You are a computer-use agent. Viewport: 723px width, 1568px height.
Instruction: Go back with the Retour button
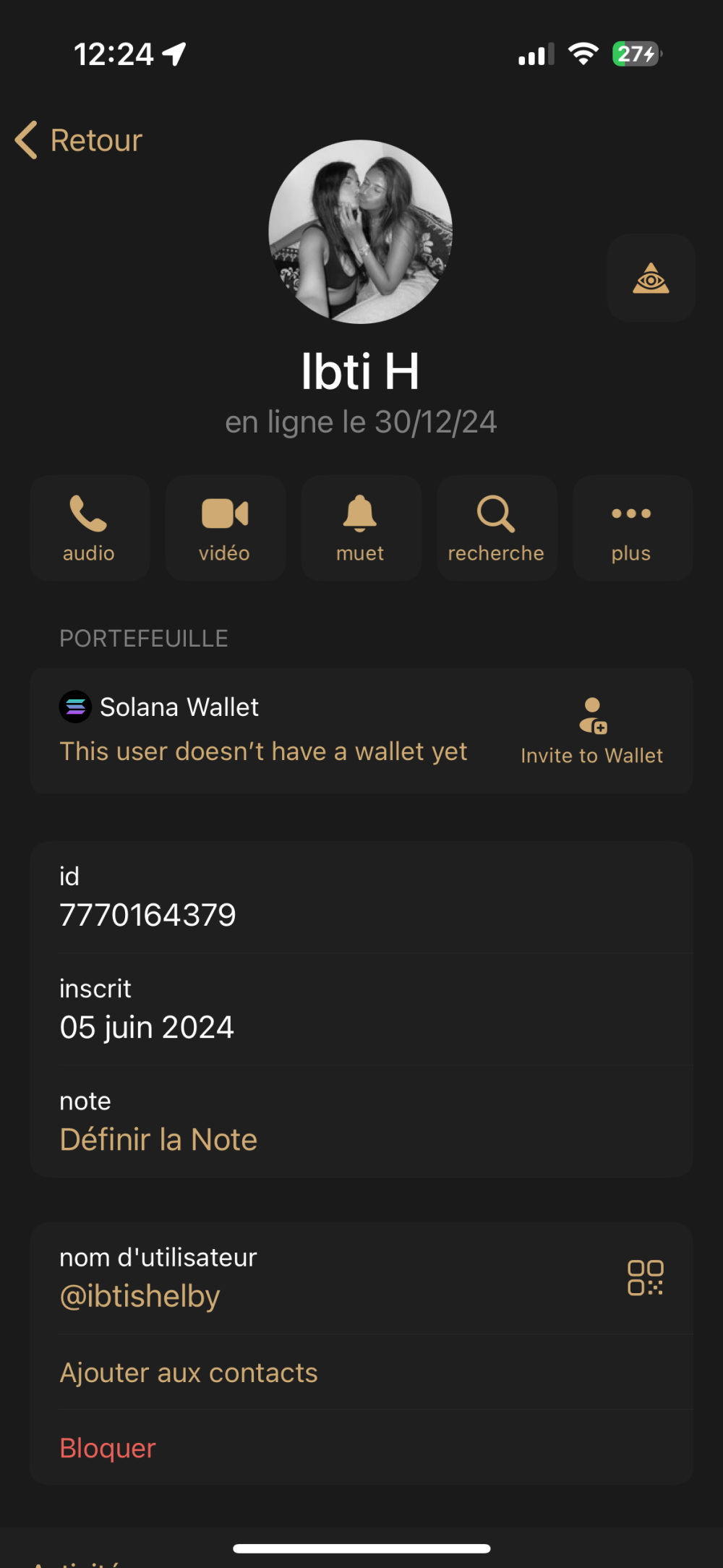(80, 140)
